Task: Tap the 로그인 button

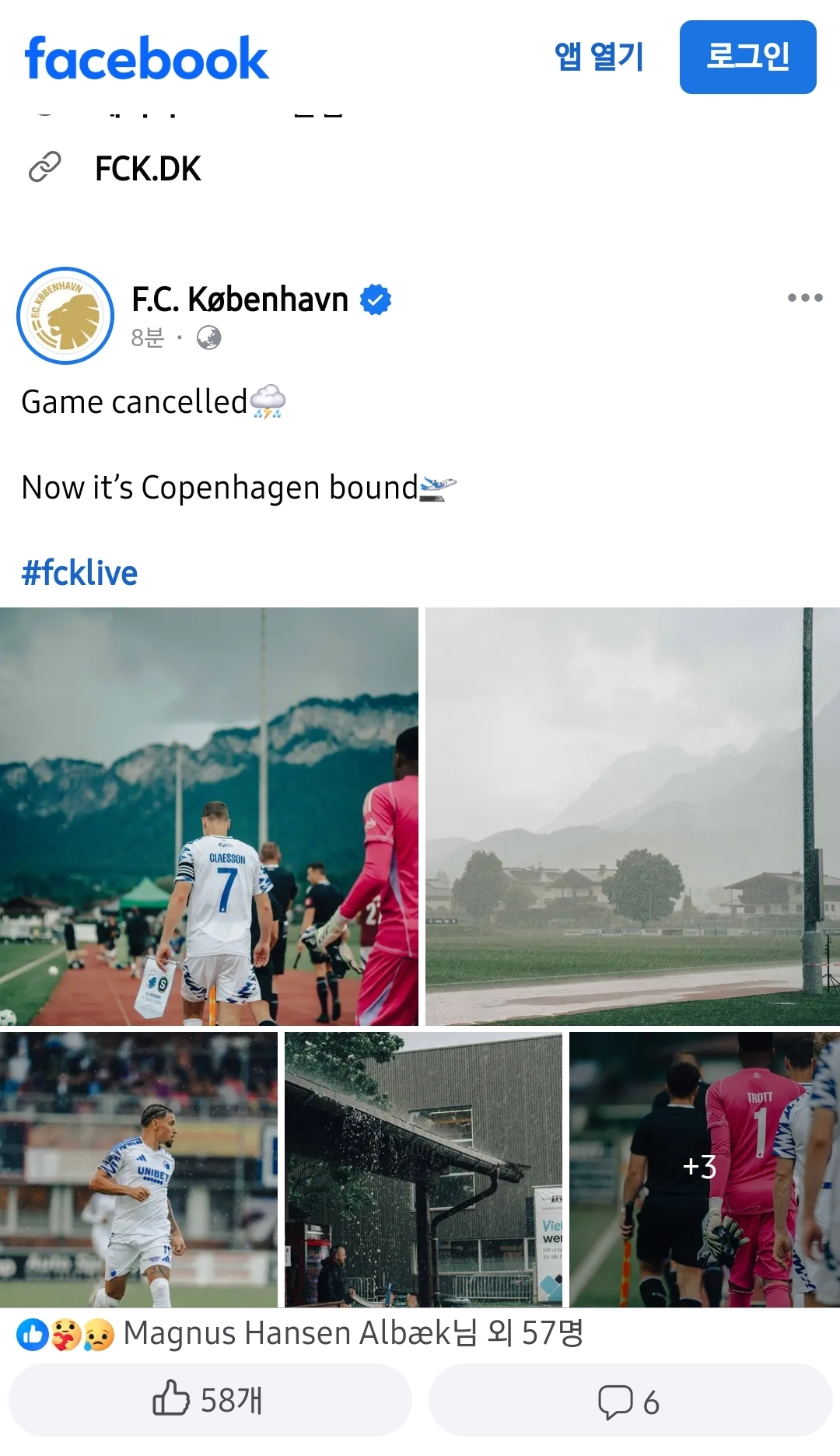Action: click(x=747, y=57)
